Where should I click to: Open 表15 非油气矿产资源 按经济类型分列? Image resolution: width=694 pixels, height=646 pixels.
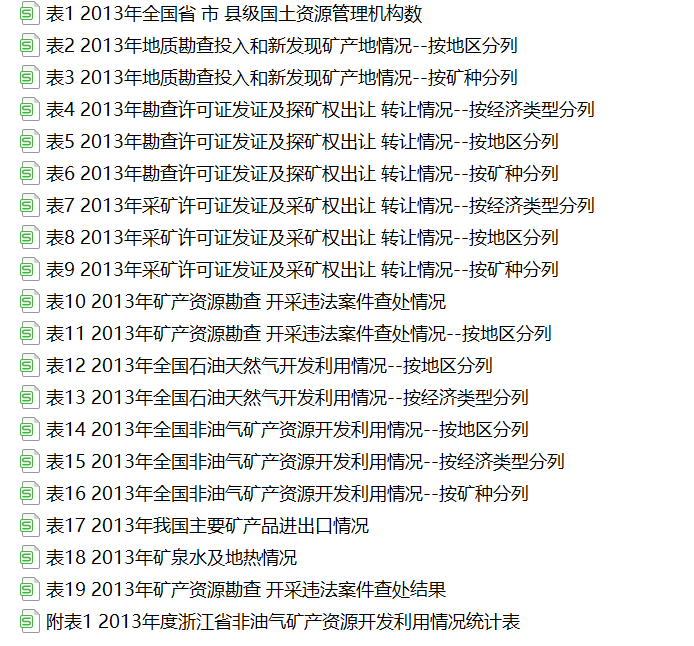305,462
